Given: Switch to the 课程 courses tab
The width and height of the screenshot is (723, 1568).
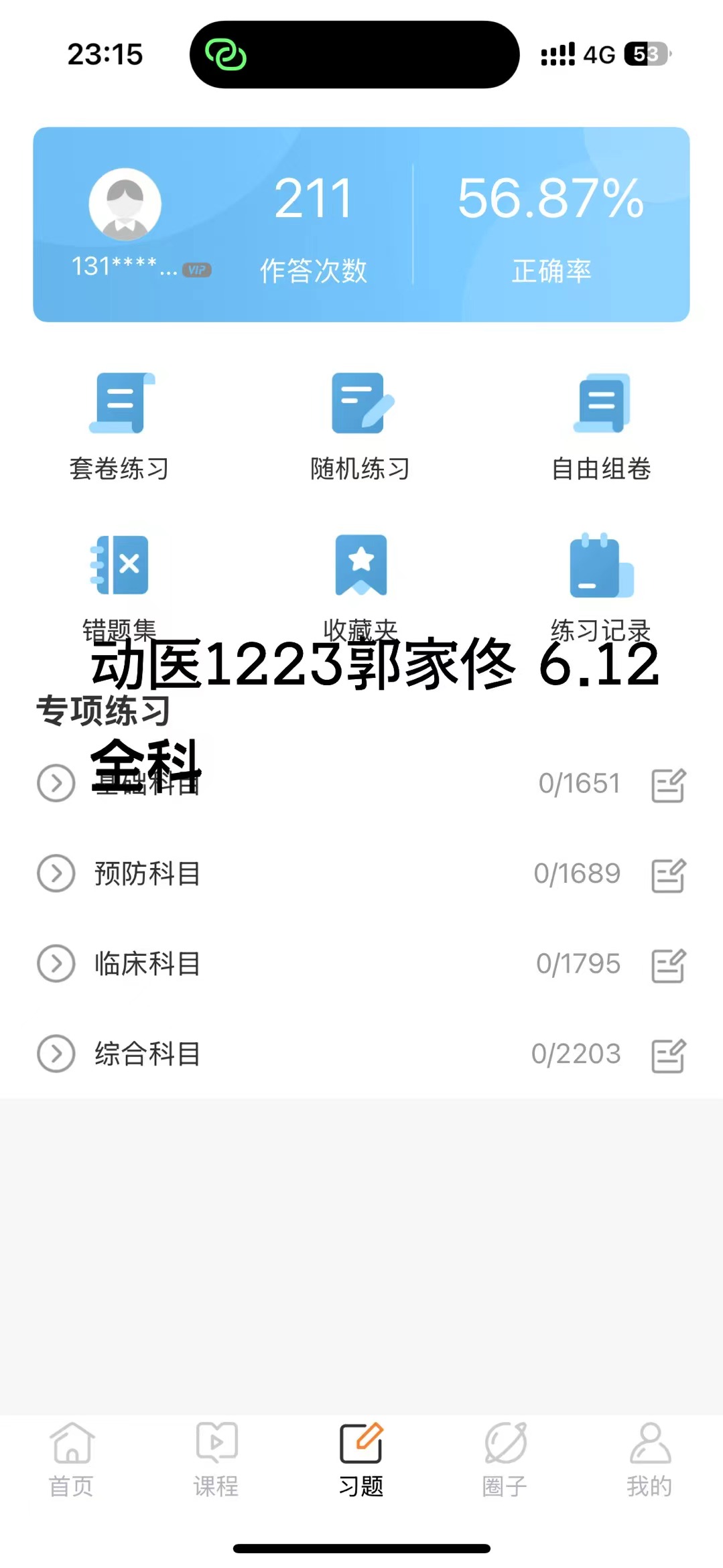Looking at the screenshot, I should tap(216, 1460).
